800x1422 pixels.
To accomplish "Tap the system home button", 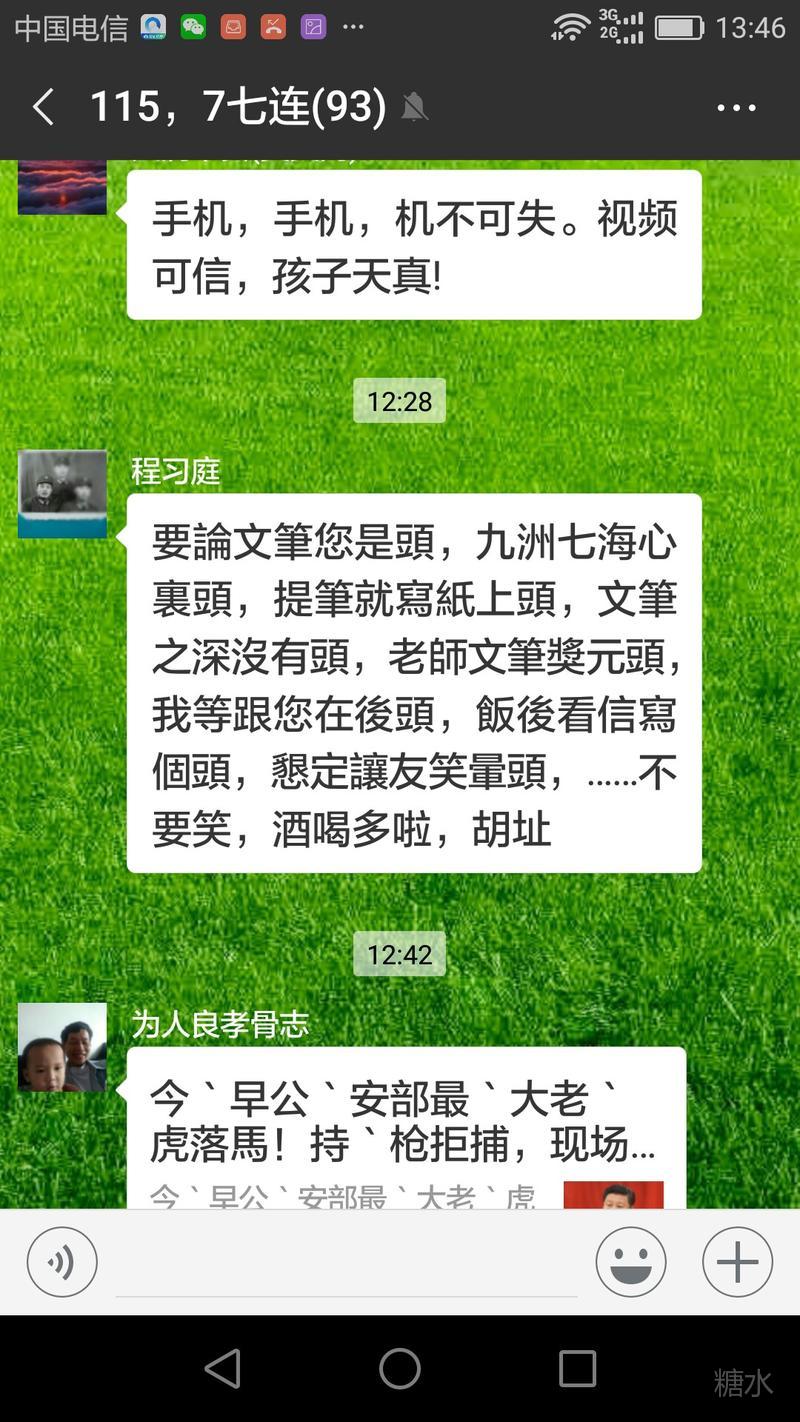I will pyautogui.click(x=400, y=1368).
